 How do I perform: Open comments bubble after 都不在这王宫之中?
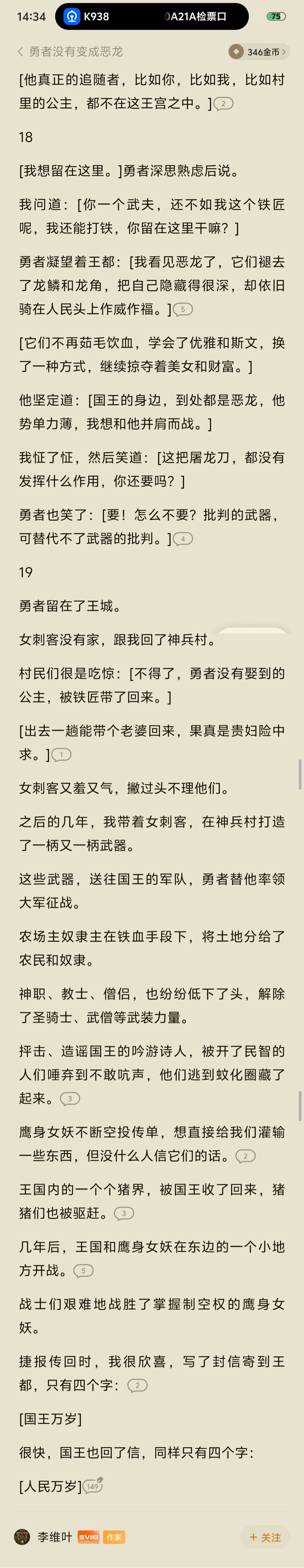click(223, 104)
